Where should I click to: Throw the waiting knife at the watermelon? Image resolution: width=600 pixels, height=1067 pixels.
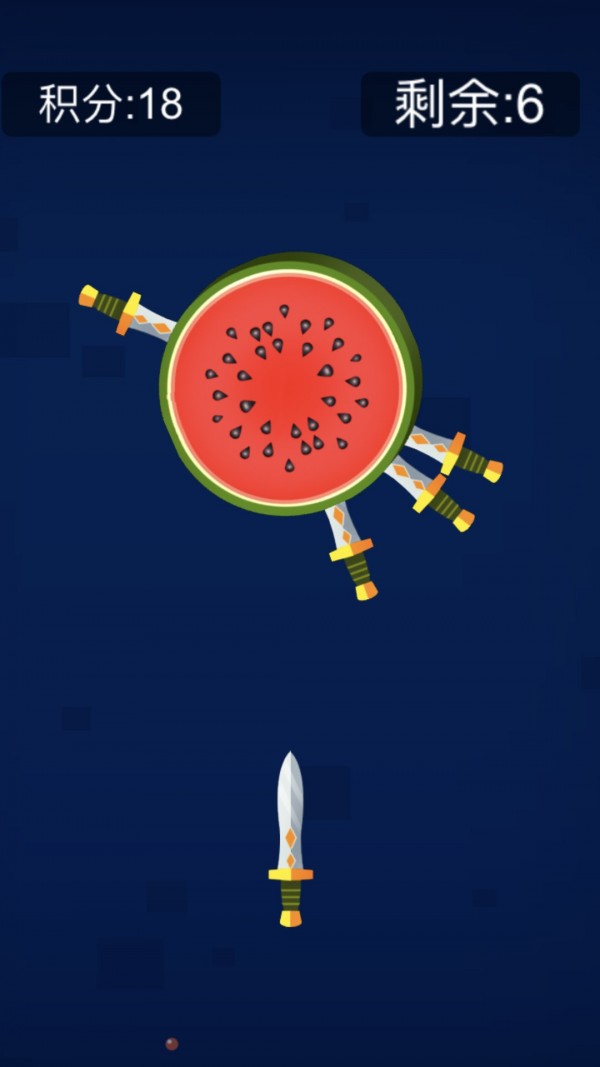click(x=290, y=838)
